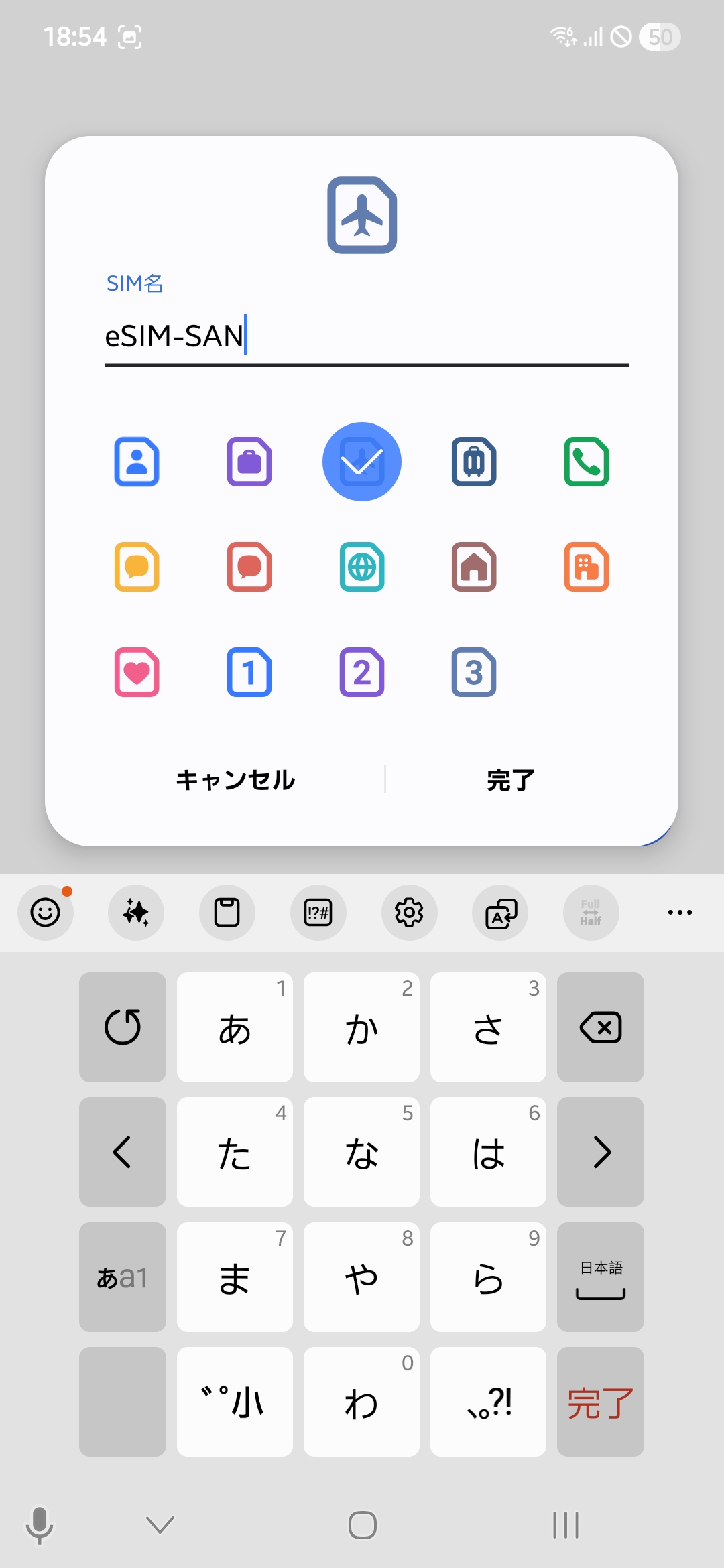Select the yellow chat bubble SIM icon
The image size is (724, 1568).
click(x=136, y=568)
